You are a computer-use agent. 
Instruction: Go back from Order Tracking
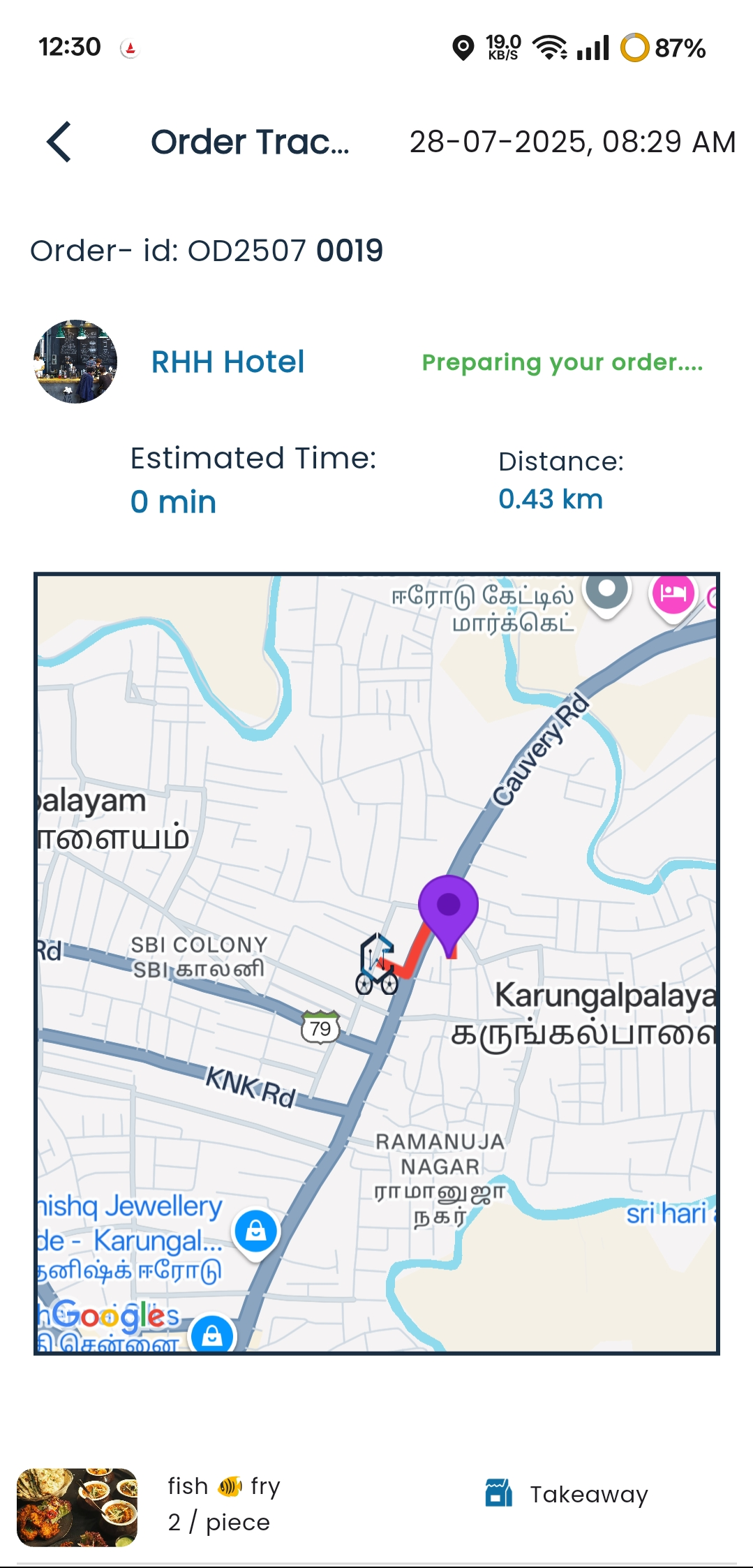(x=59, y=142)
